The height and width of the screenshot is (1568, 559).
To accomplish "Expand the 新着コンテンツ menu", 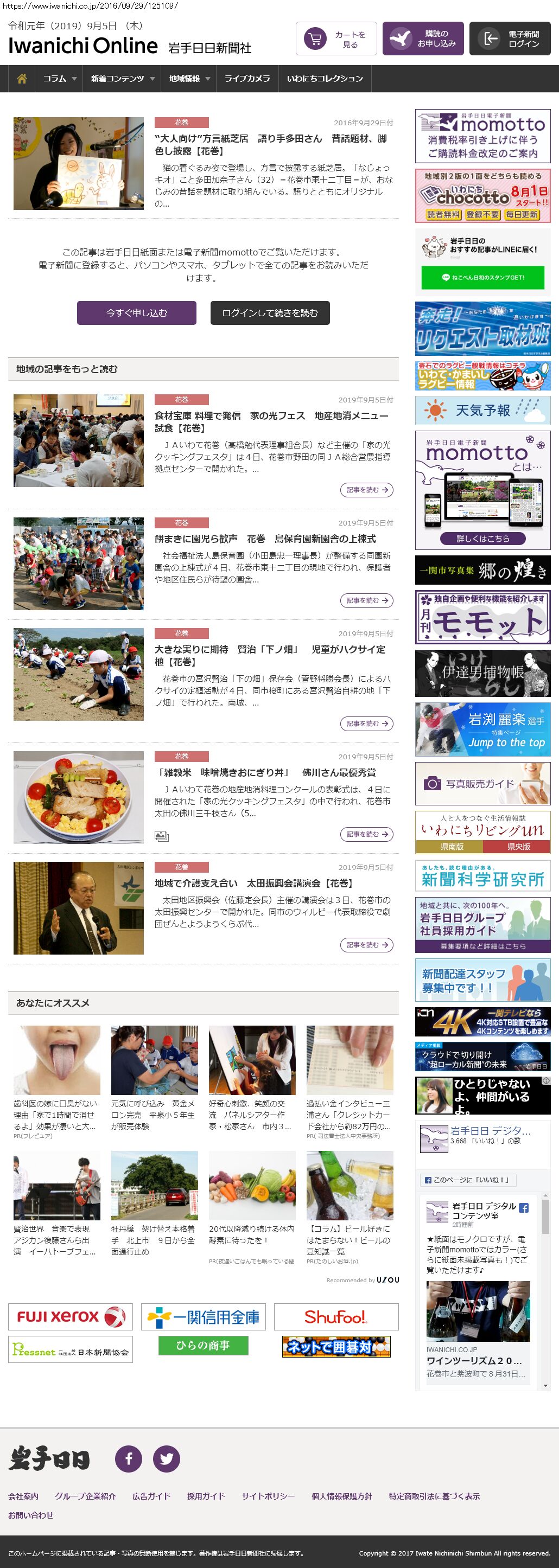I will tap(122, 79).
